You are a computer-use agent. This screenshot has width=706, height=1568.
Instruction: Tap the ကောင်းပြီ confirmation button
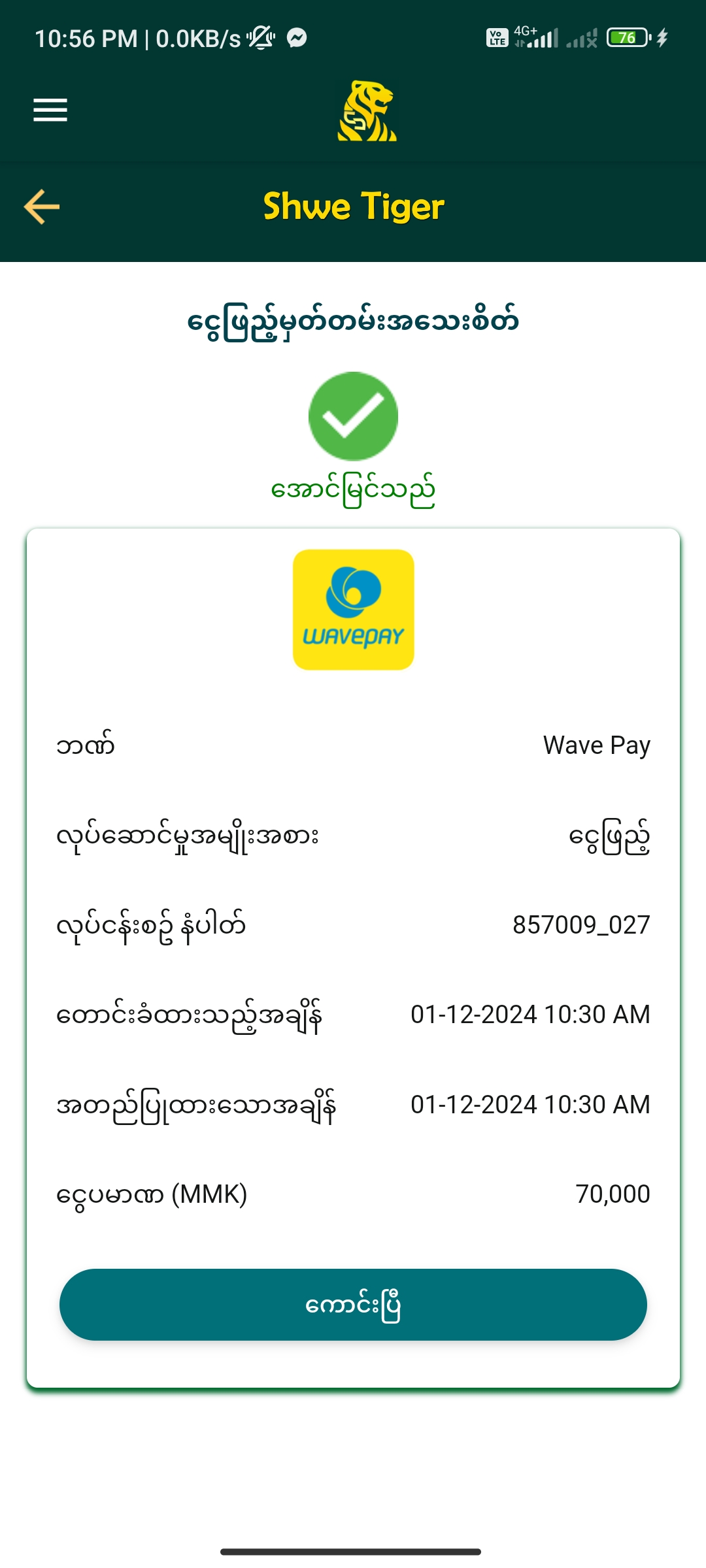pos(353,1305)
